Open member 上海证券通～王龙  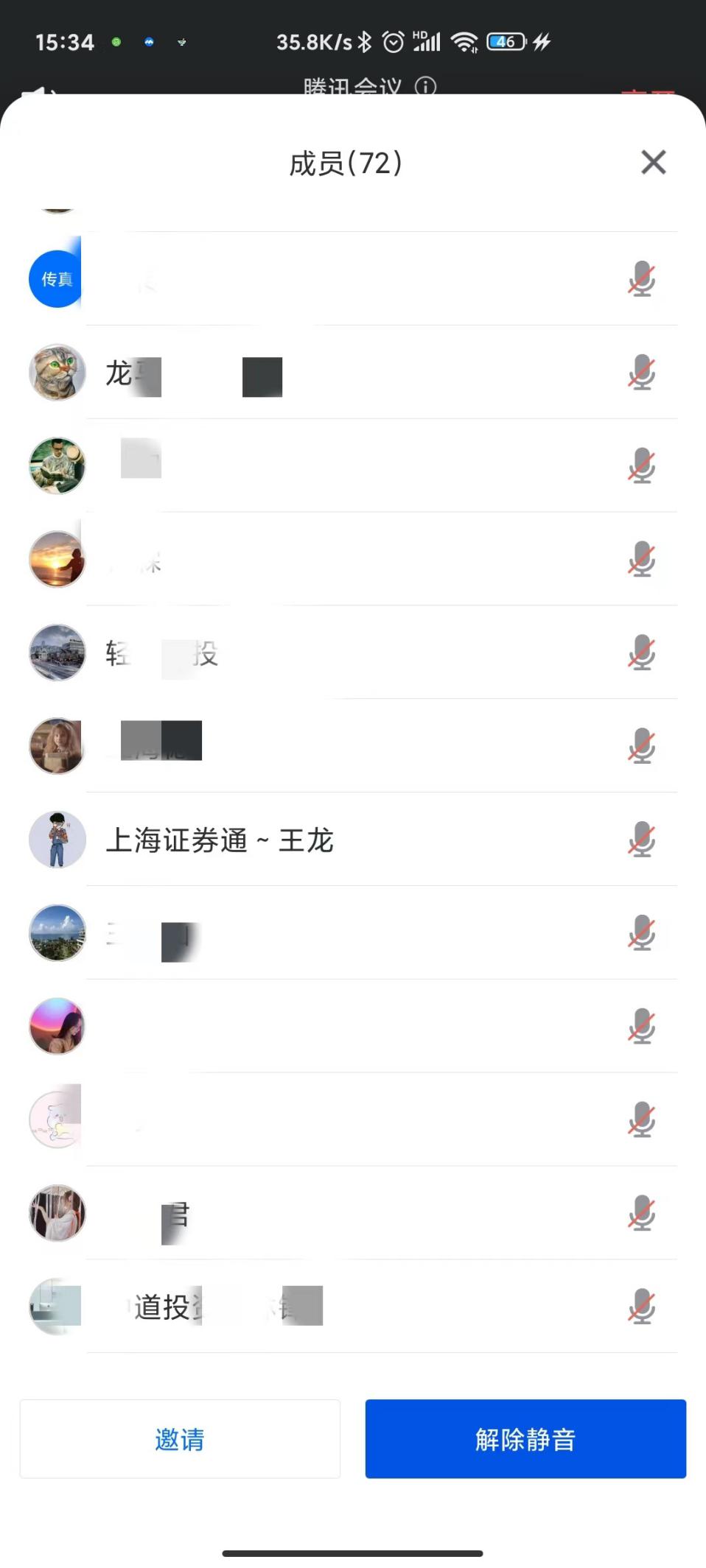point(220,840)
